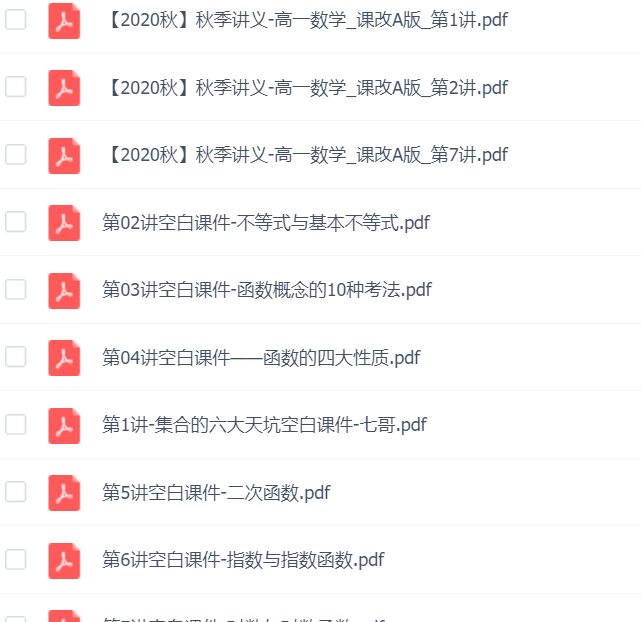Open 第1讲-集合的六大天坑空白课件-七哥.pdf

click(x=264, y=425)
